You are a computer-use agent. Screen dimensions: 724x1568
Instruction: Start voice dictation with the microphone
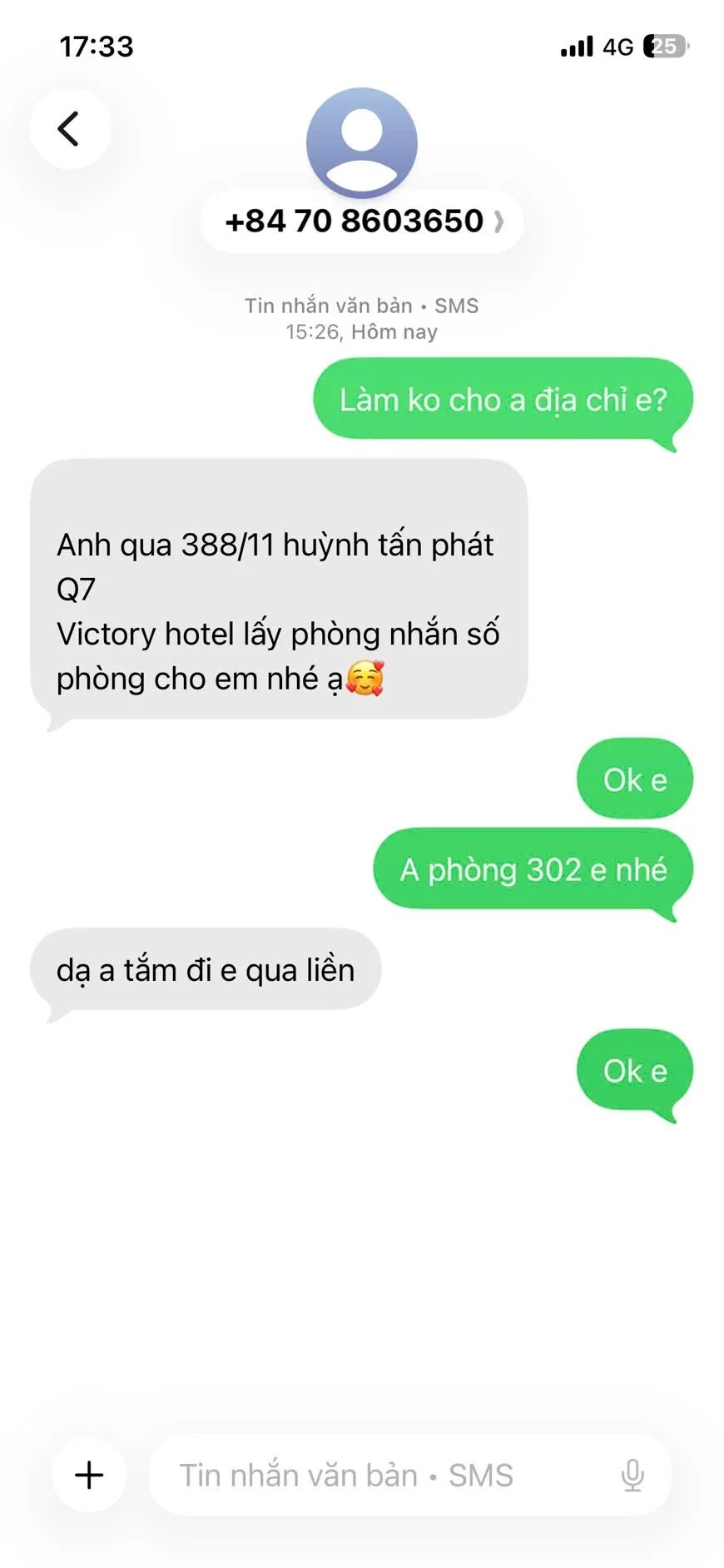[x=632, y=1475]
